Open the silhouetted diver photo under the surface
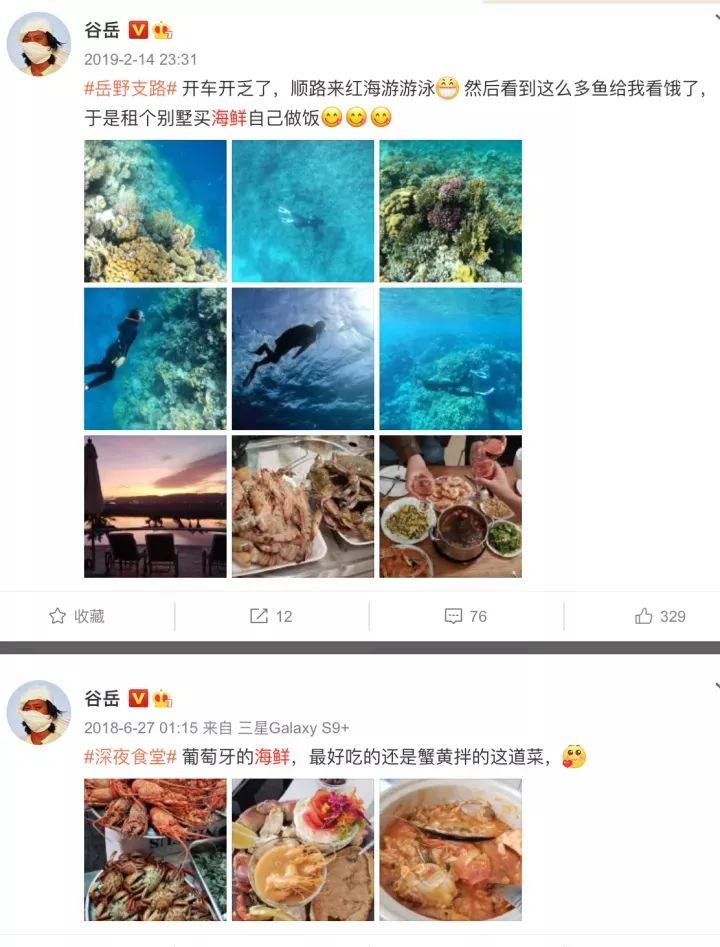The image size is (720, 947). pos(303,359)
